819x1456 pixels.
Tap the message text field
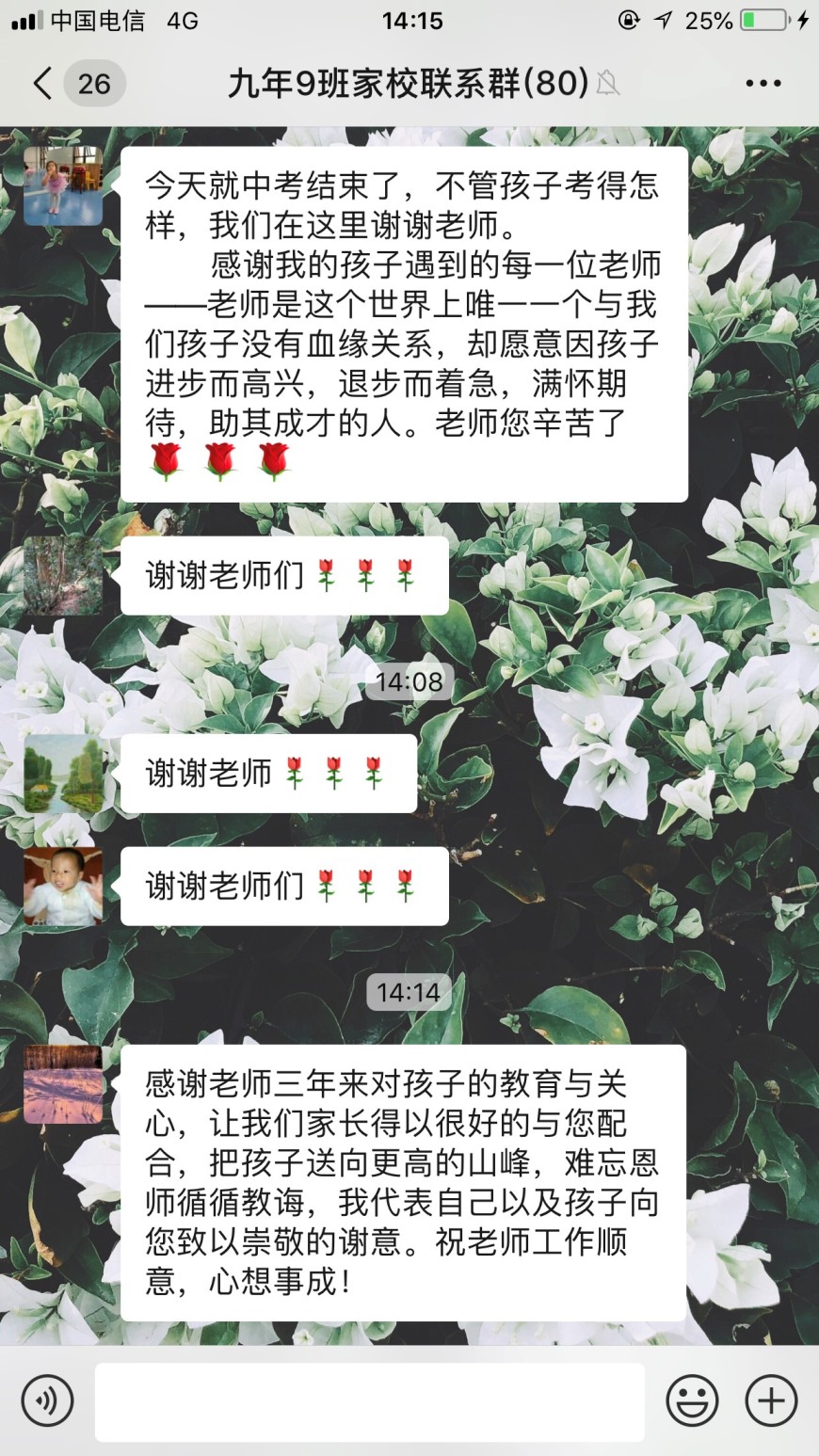(x=369, y=1401)
